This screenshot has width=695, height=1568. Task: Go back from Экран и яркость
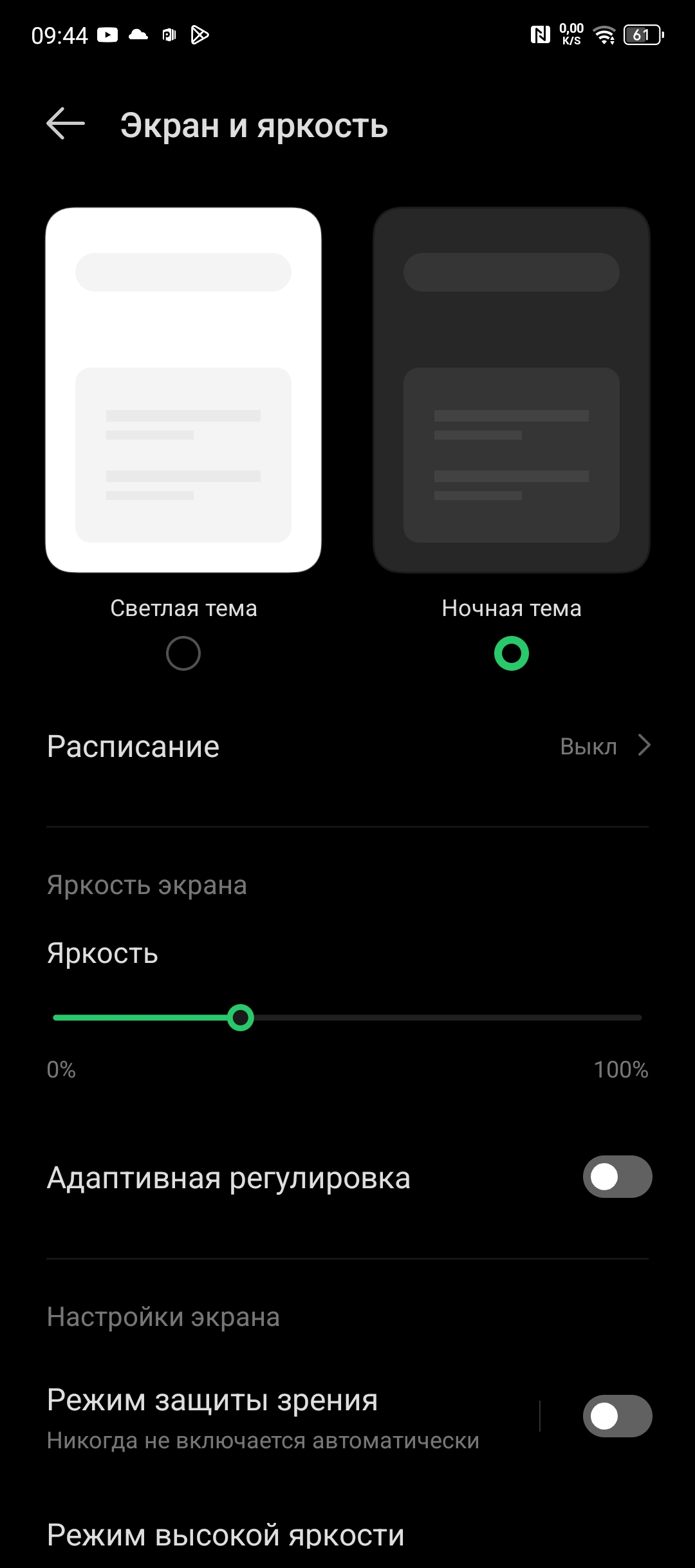[66, 124]
